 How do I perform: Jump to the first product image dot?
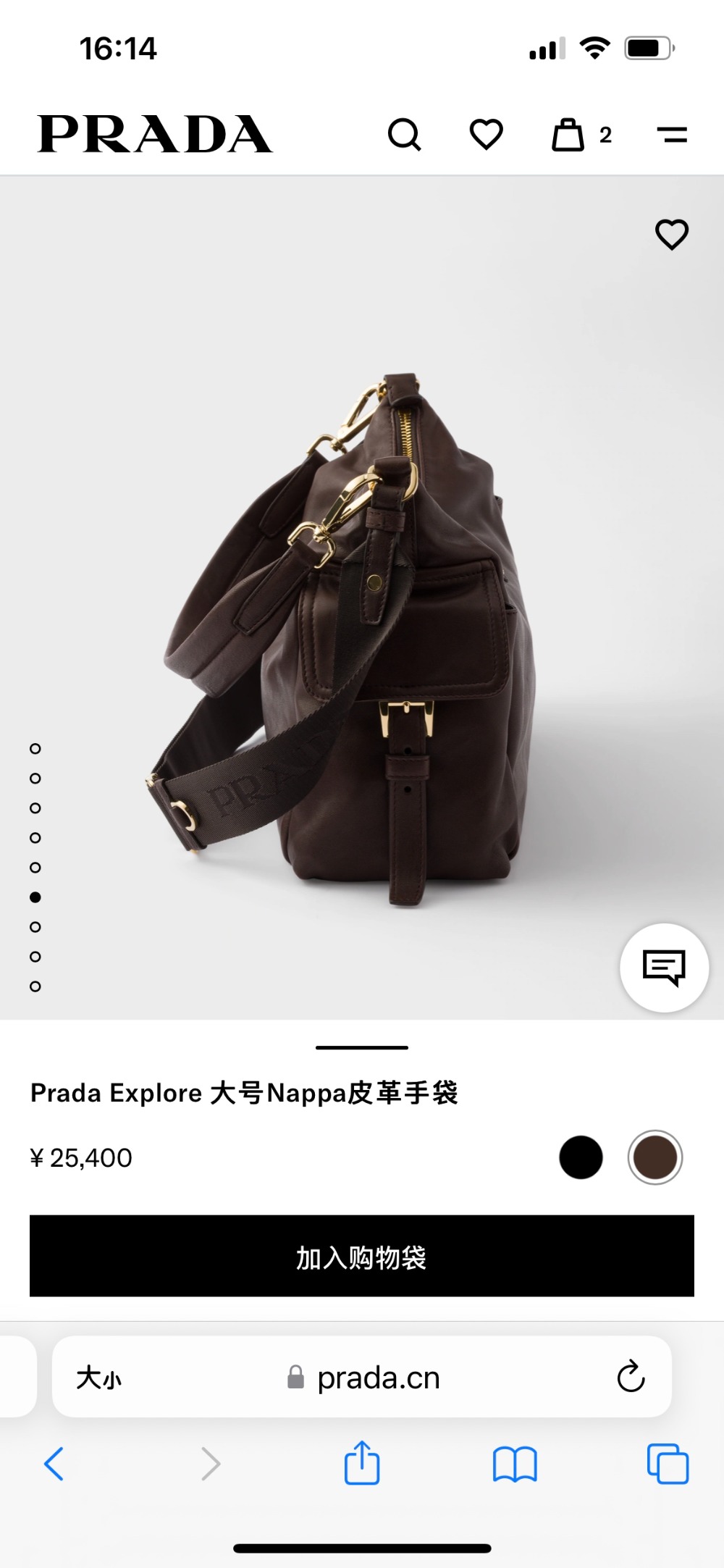click(x=35, y=749)
